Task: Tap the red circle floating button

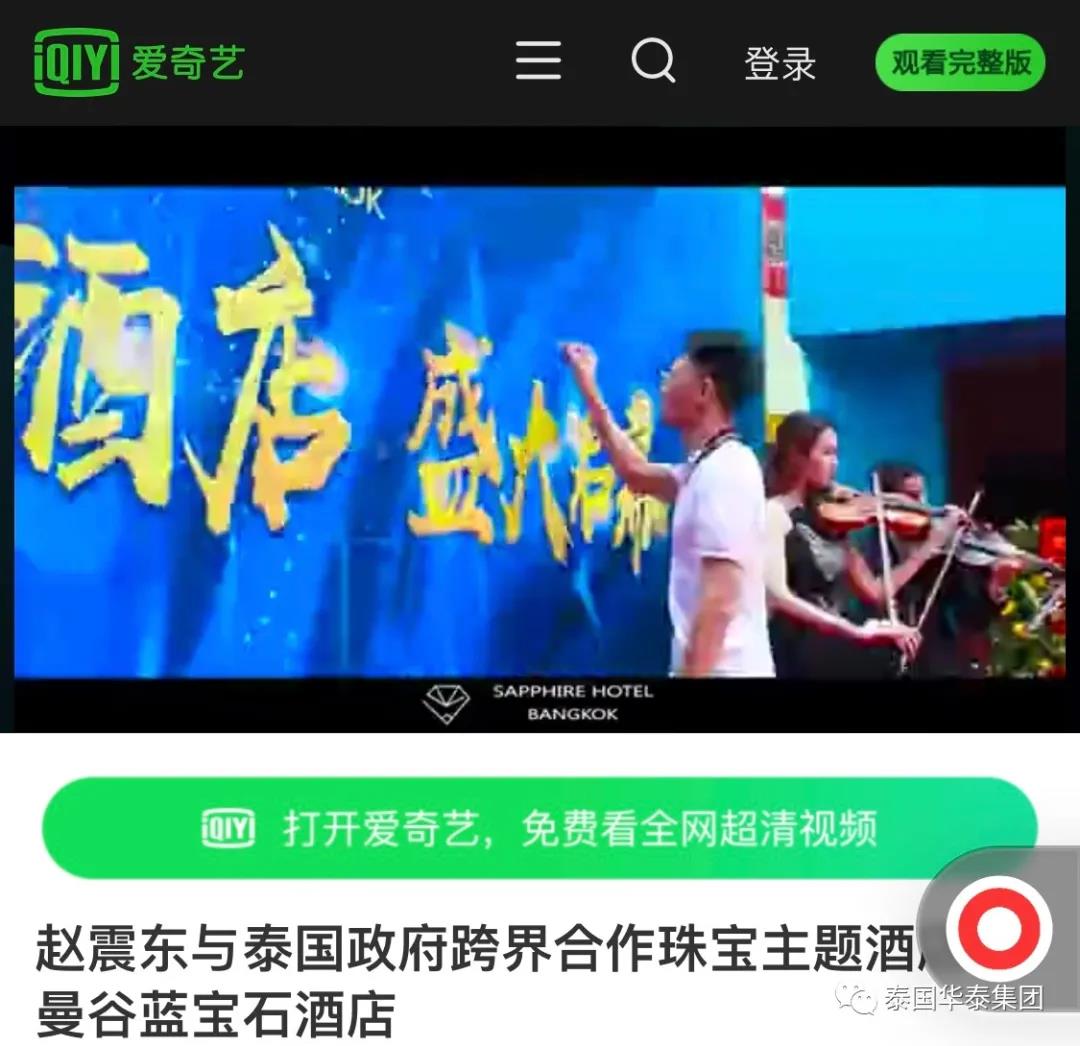Action: 998,929
